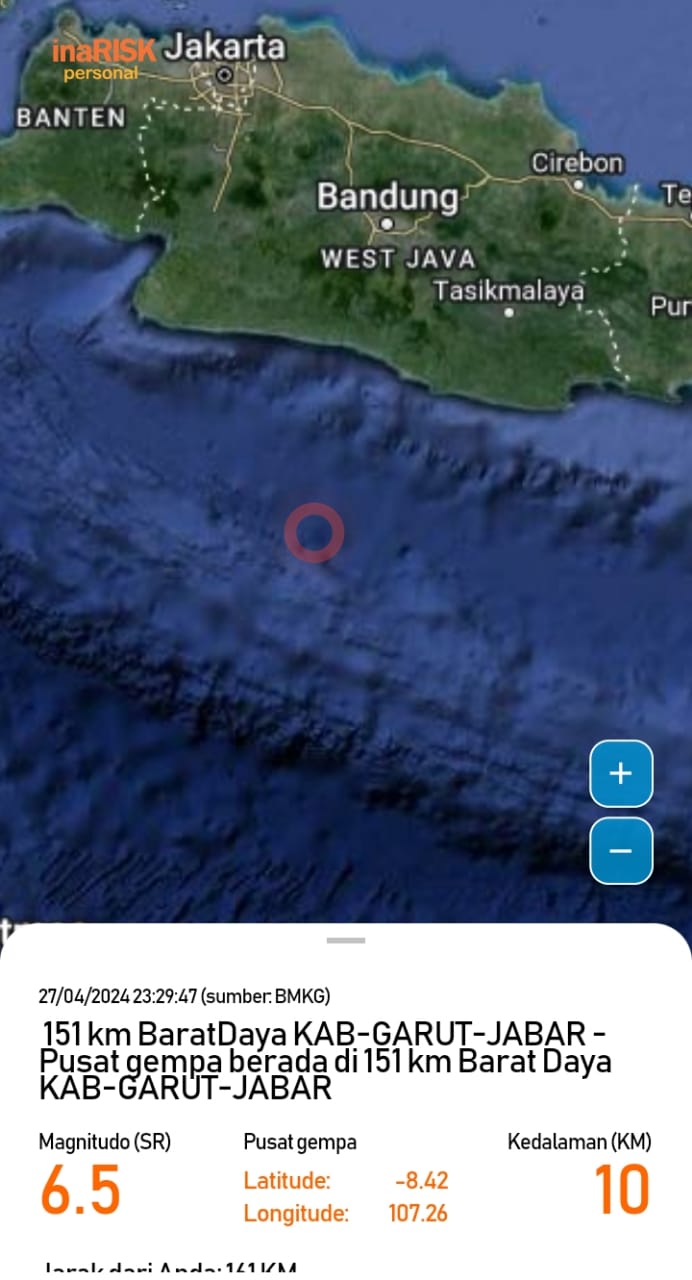Tap the bottom sheet drag handle
This screenshot has width=692, height=1280.
pos(346,940)
